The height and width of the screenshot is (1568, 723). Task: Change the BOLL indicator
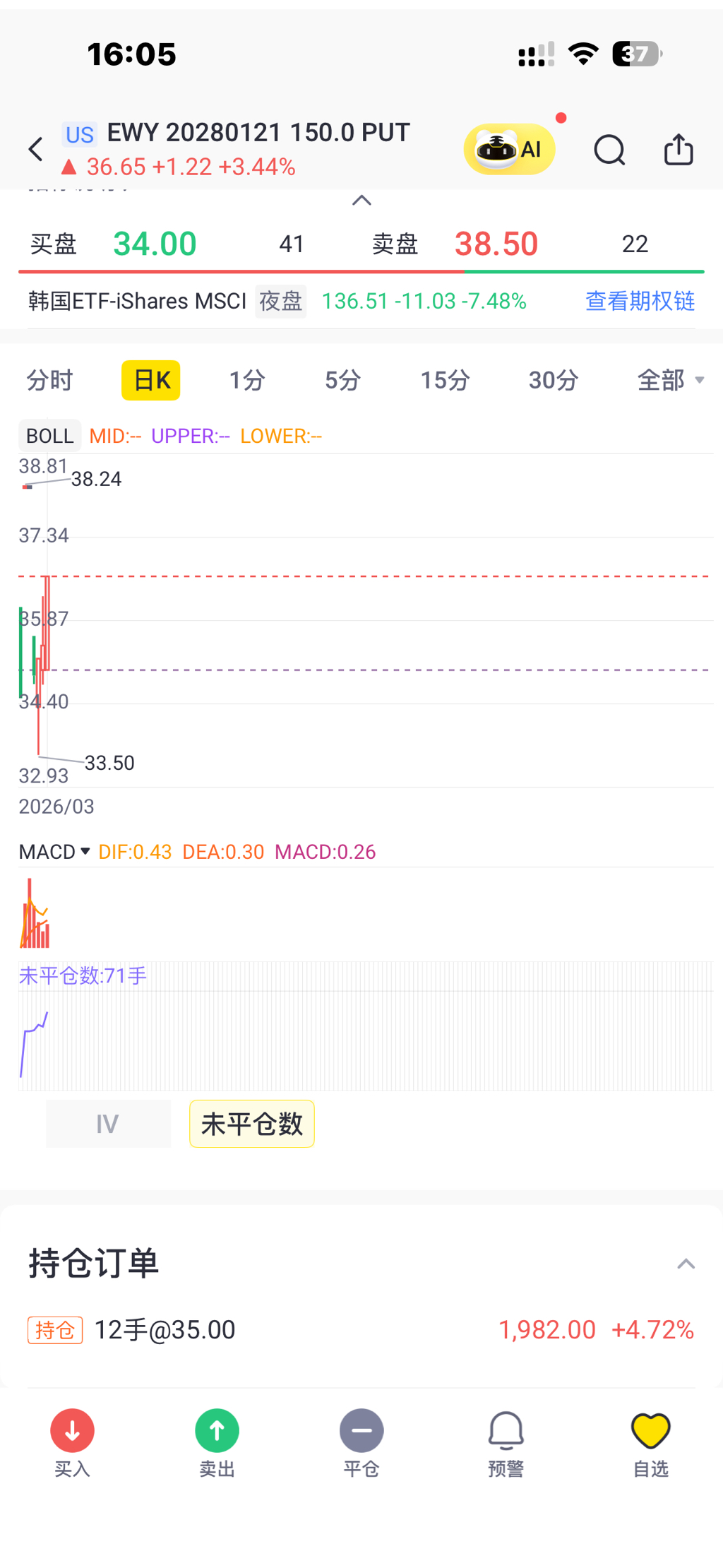tap(49, 436)
